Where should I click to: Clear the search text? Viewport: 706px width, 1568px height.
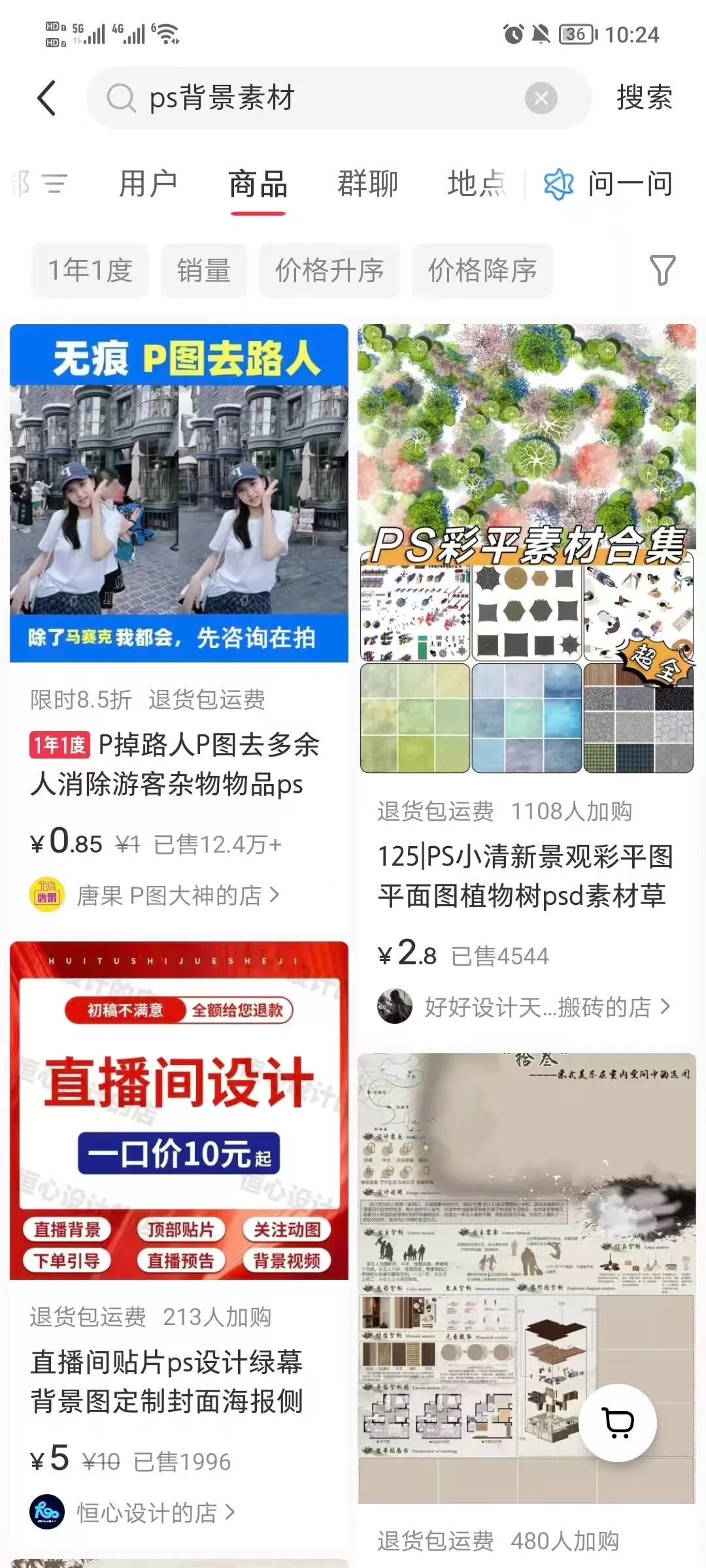pyautogui.click(x=541, y=99)
